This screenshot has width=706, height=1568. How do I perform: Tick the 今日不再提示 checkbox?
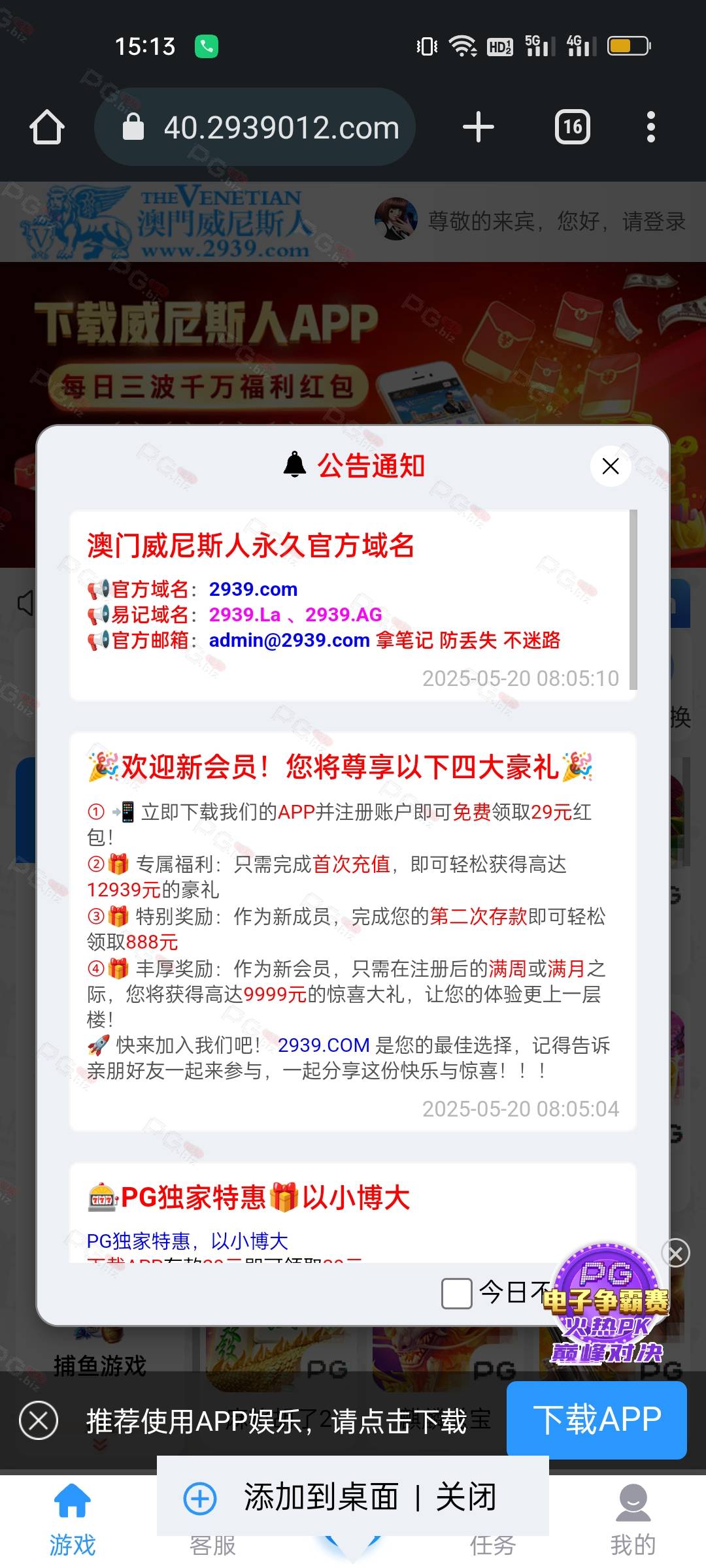[457, 1293]
